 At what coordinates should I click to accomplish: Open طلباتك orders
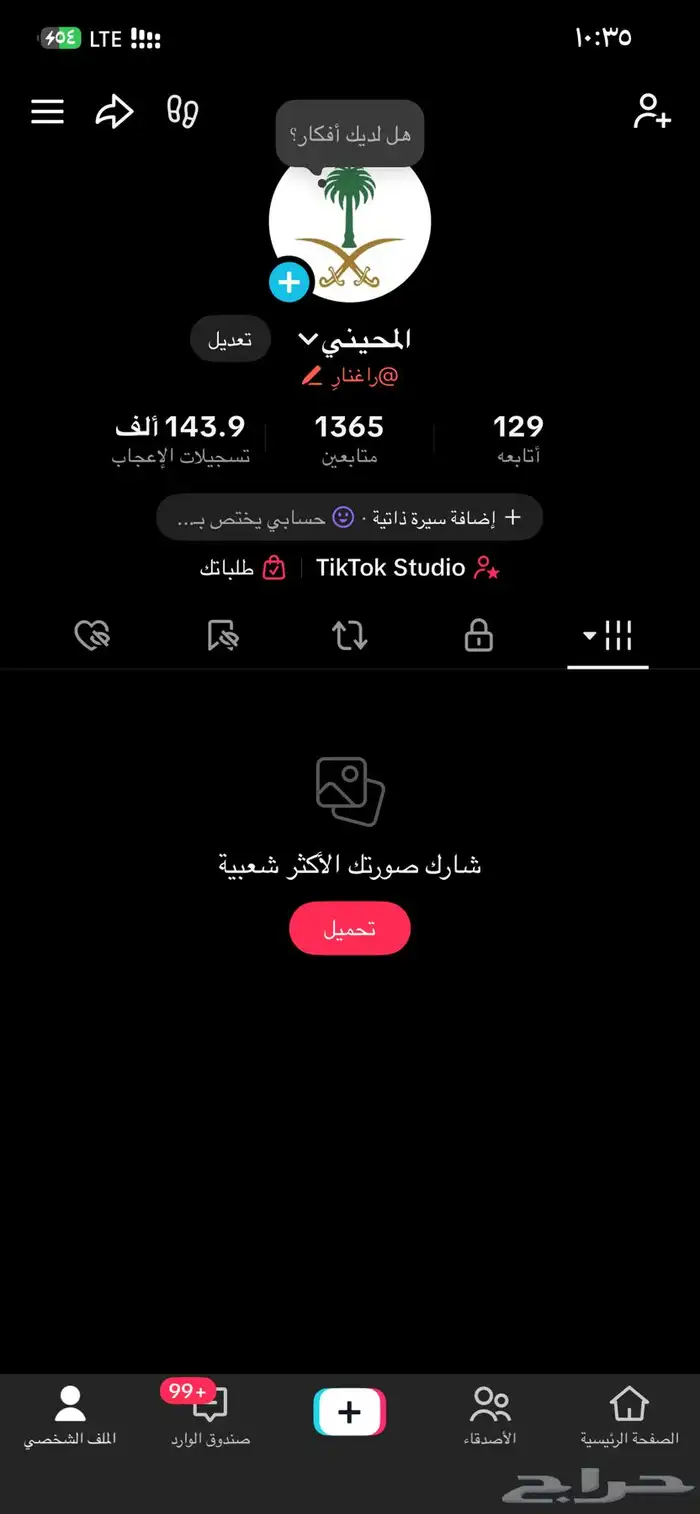(x=243, y=568)
